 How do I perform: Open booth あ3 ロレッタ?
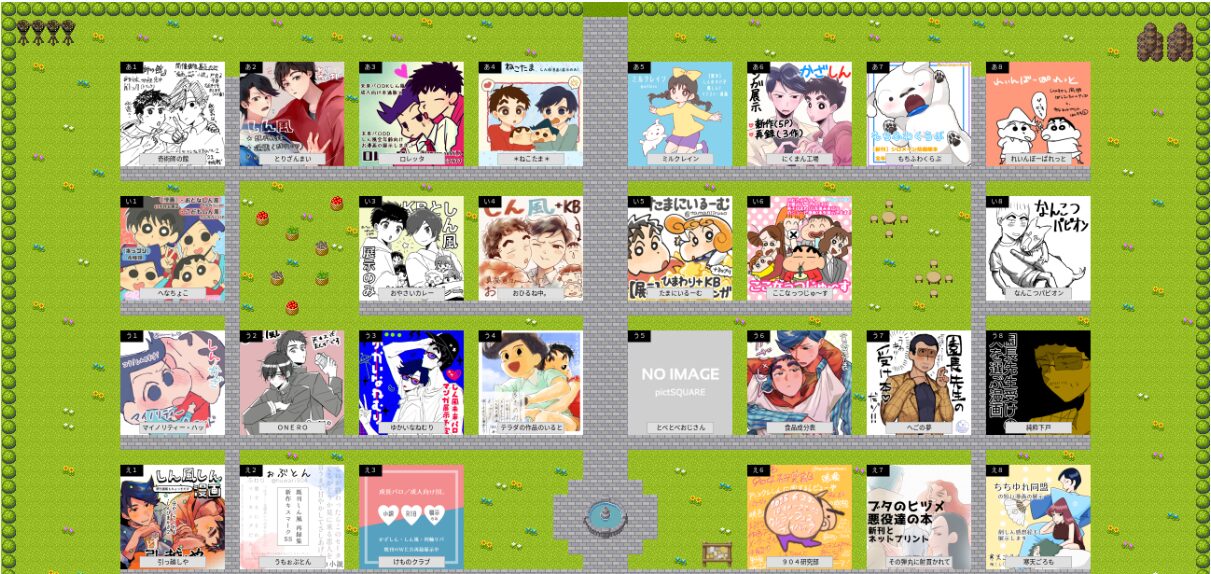(411, 113)
